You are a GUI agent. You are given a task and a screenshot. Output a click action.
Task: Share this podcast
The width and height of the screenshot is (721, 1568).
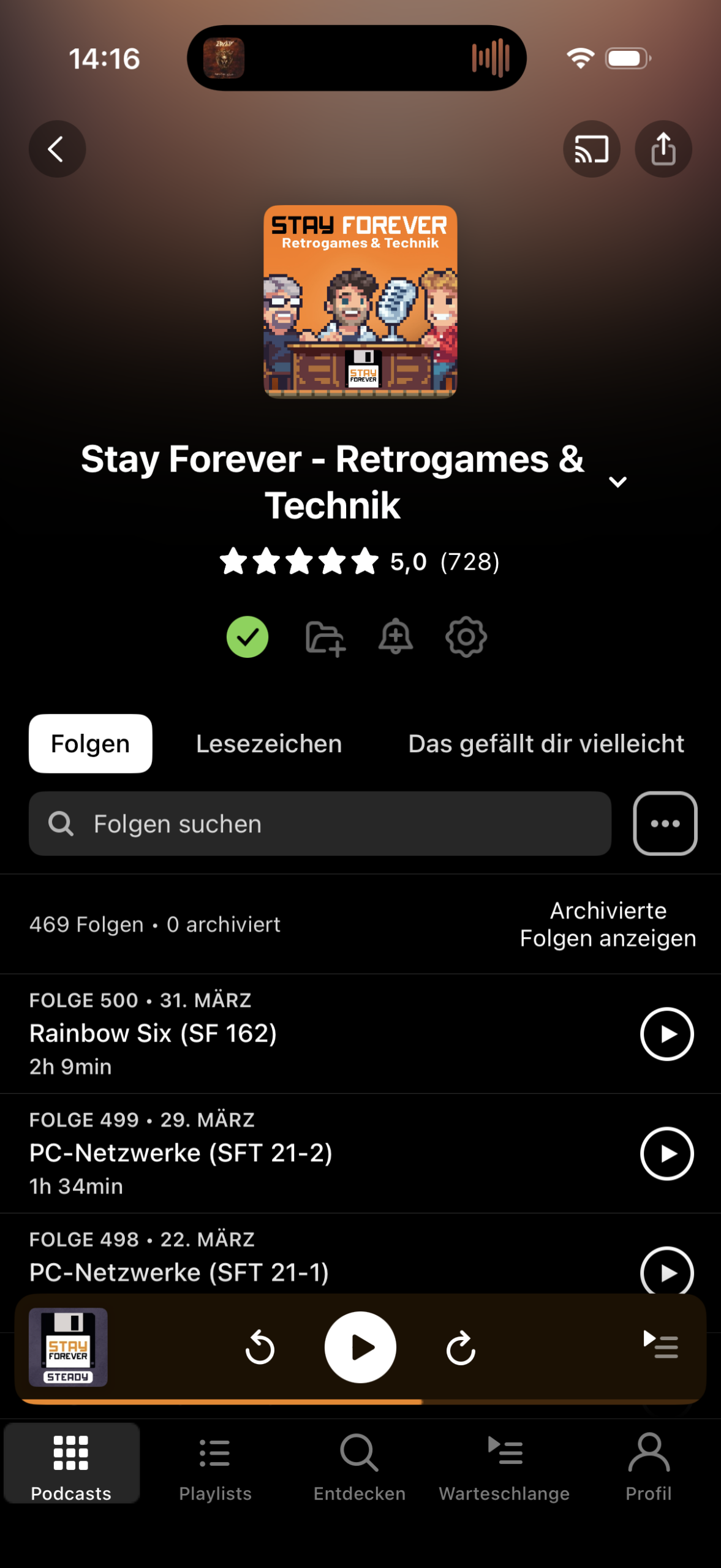663,149
